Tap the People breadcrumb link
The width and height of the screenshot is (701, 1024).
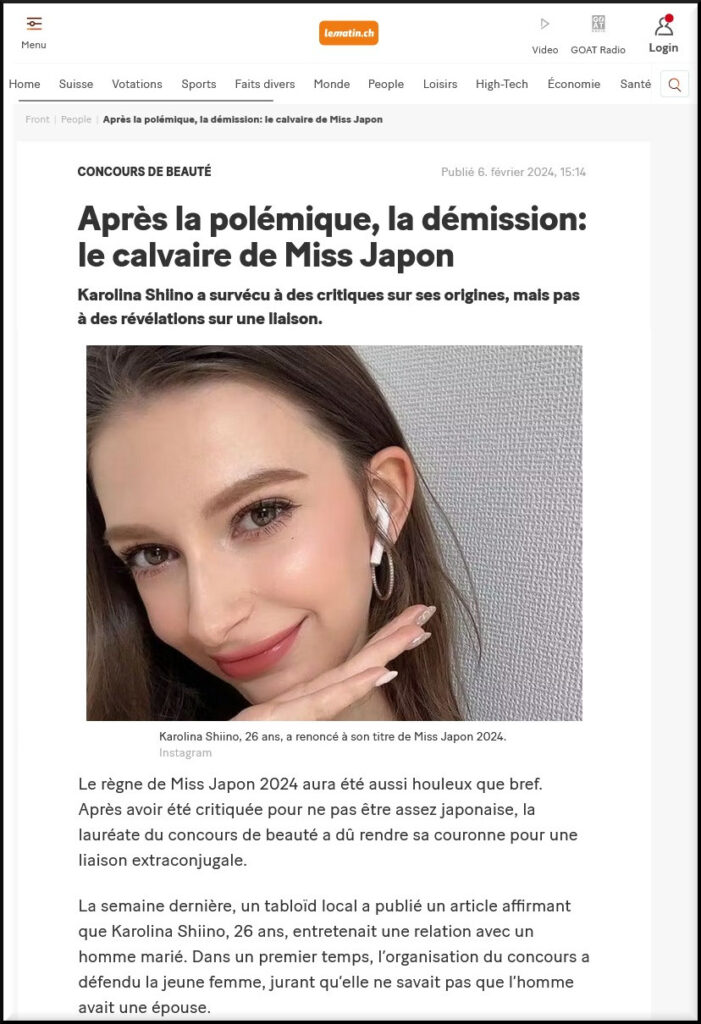pyautogui.click(x=76, y=120)
